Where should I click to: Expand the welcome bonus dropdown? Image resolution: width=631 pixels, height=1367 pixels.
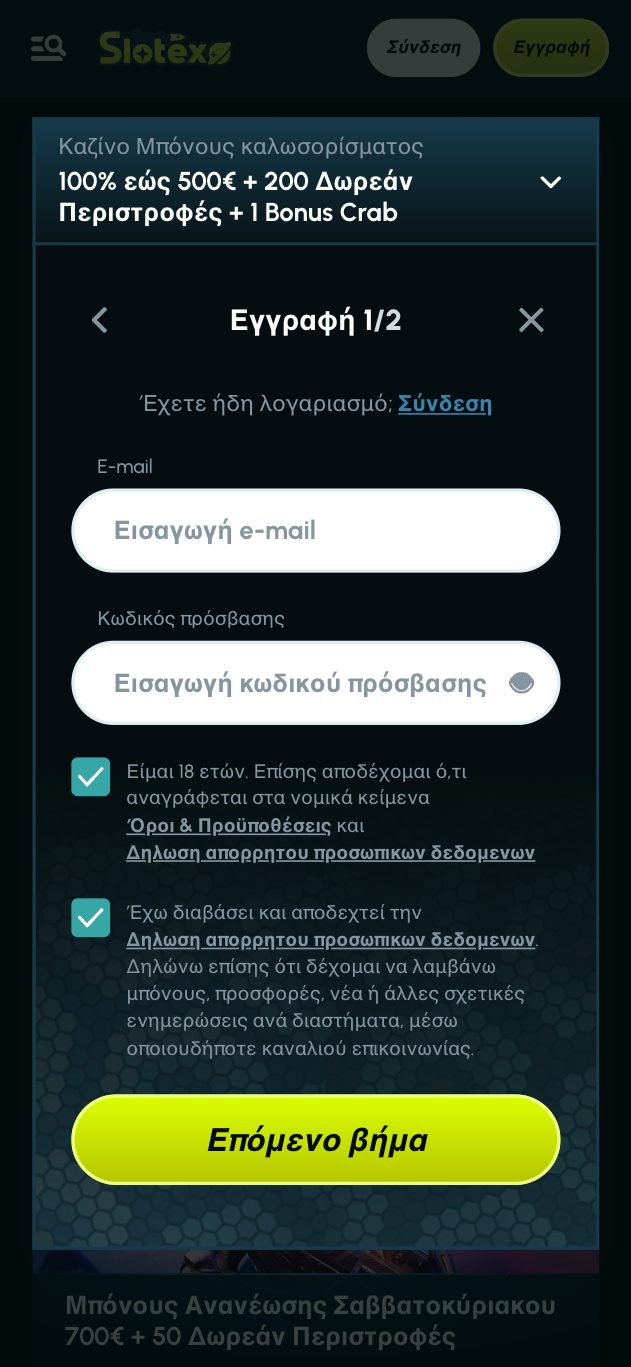click(550, 182)
